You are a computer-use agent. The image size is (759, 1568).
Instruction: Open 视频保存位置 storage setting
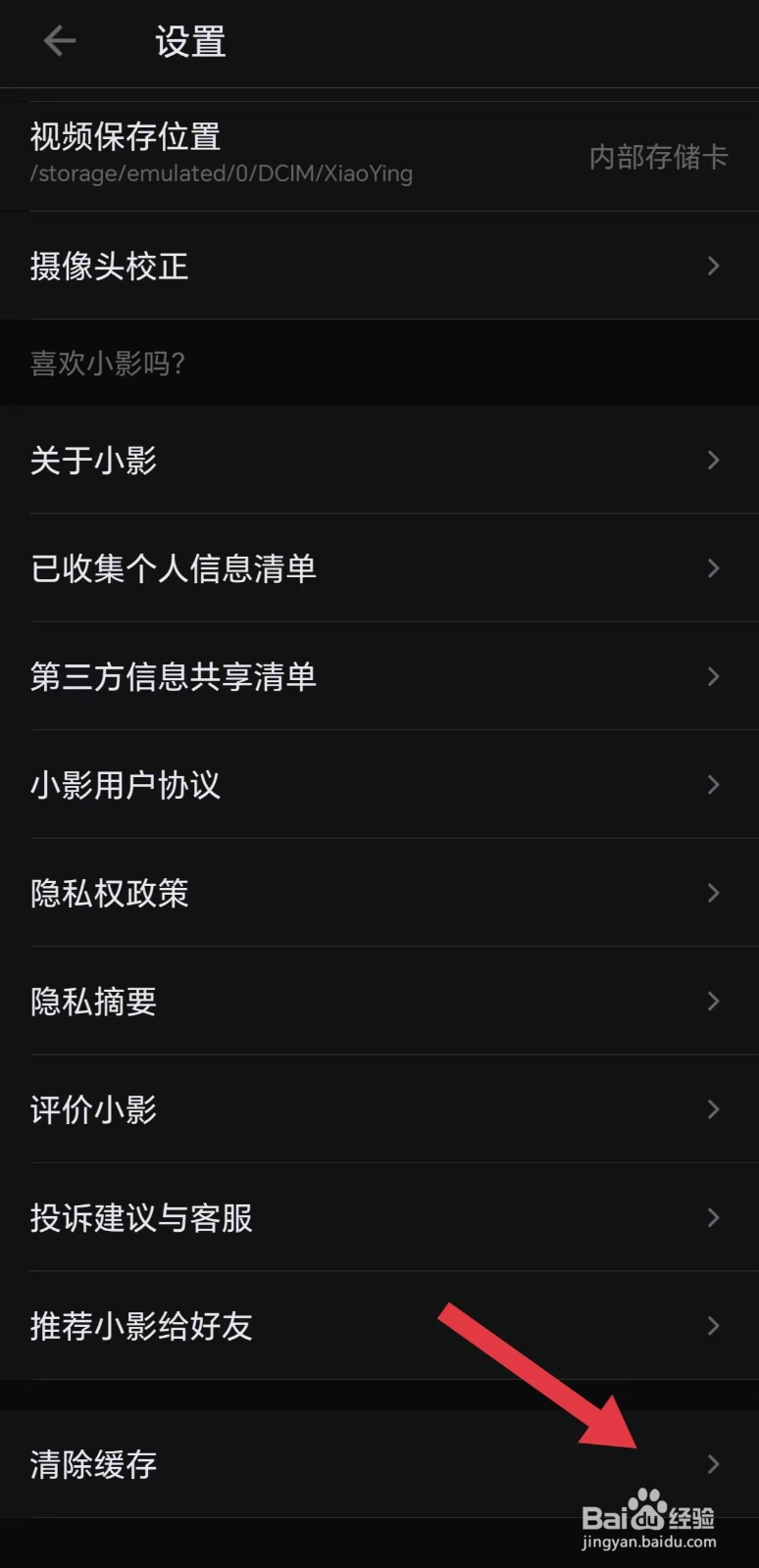(379, 156)
